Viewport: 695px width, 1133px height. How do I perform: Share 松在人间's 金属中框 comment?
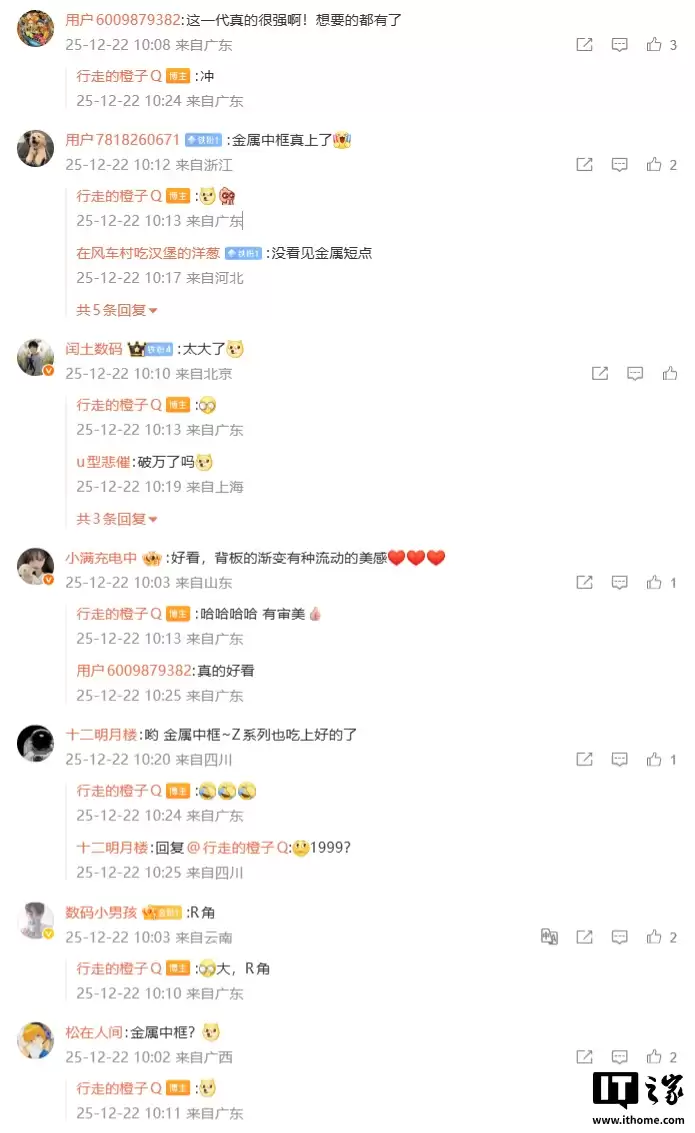tap(585, 1057)
